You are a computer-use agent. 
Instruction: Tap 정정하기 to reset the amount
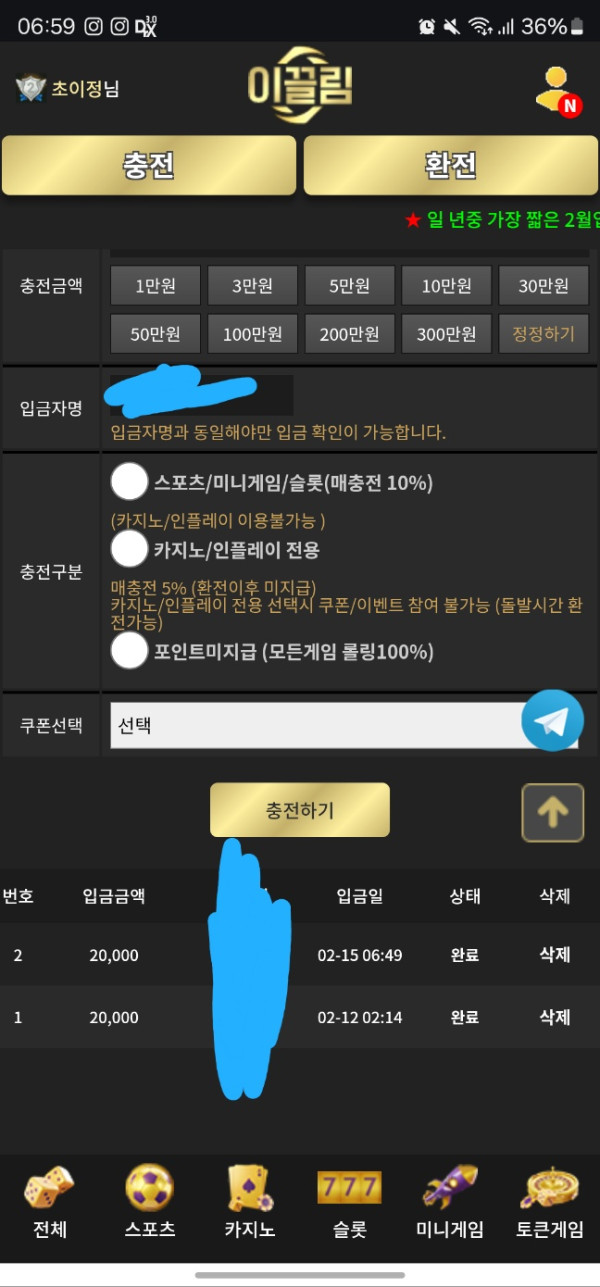coord(543,334)
